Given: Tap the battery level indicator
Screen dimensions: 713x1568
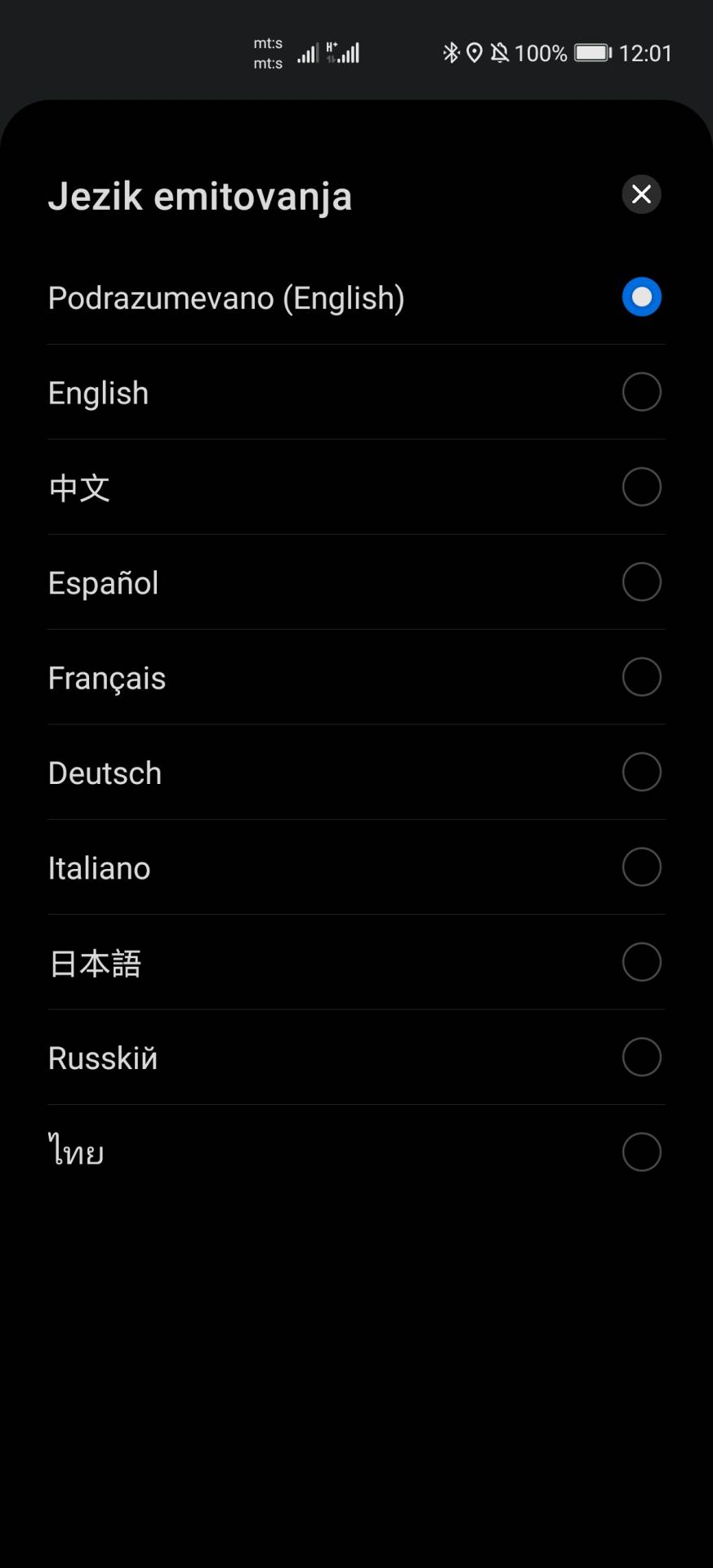Looking at the screenshot, I should pyautogui.click(x=591, y=52).
